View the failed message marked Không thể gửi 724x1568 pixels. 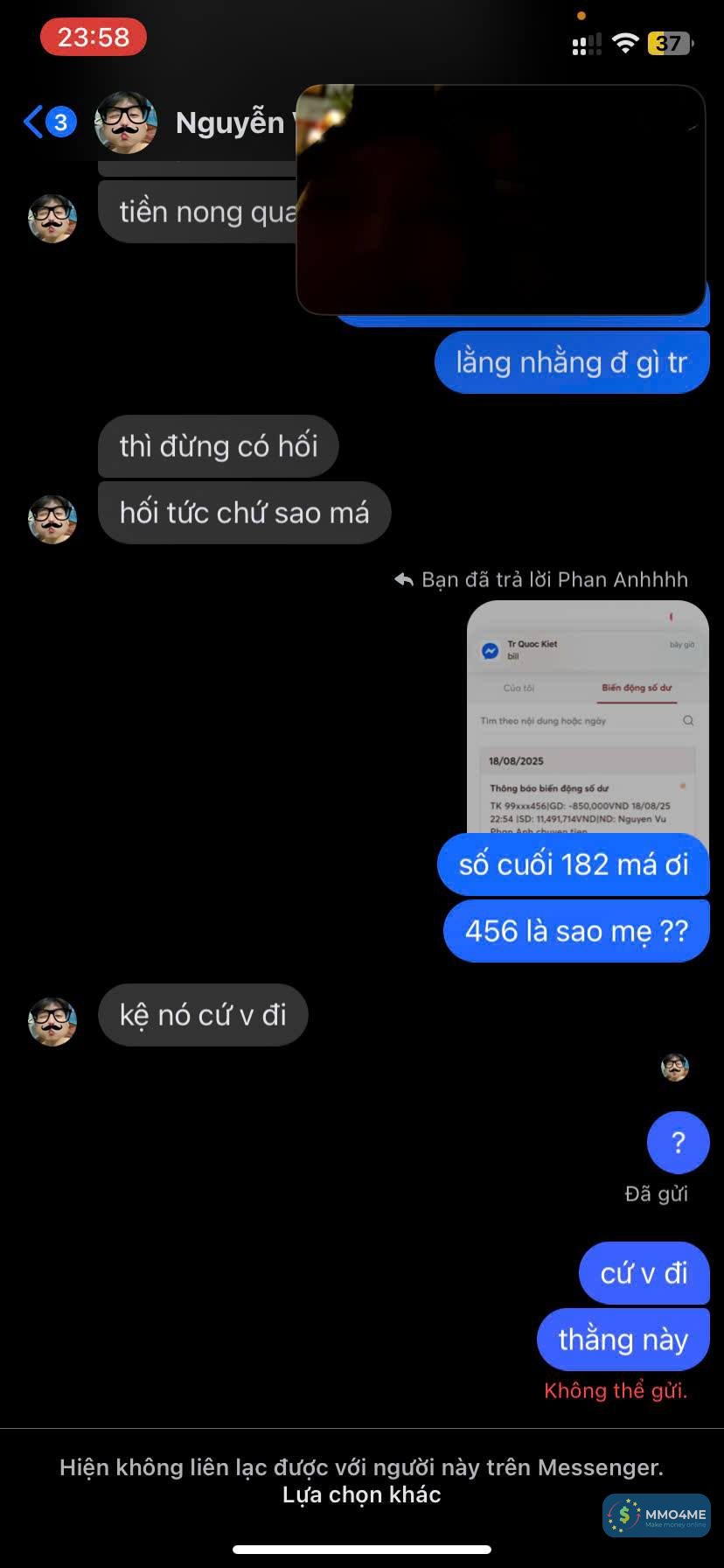(623, 1340)
